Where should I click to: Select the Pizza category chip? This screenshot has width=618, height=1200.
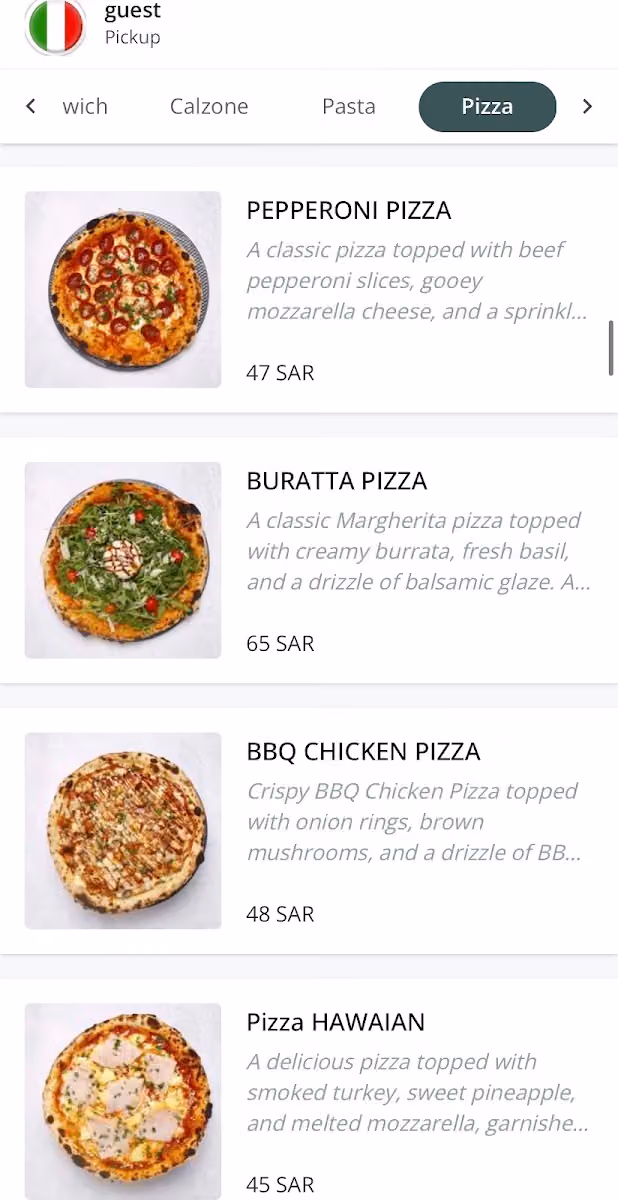click(487, 106)
